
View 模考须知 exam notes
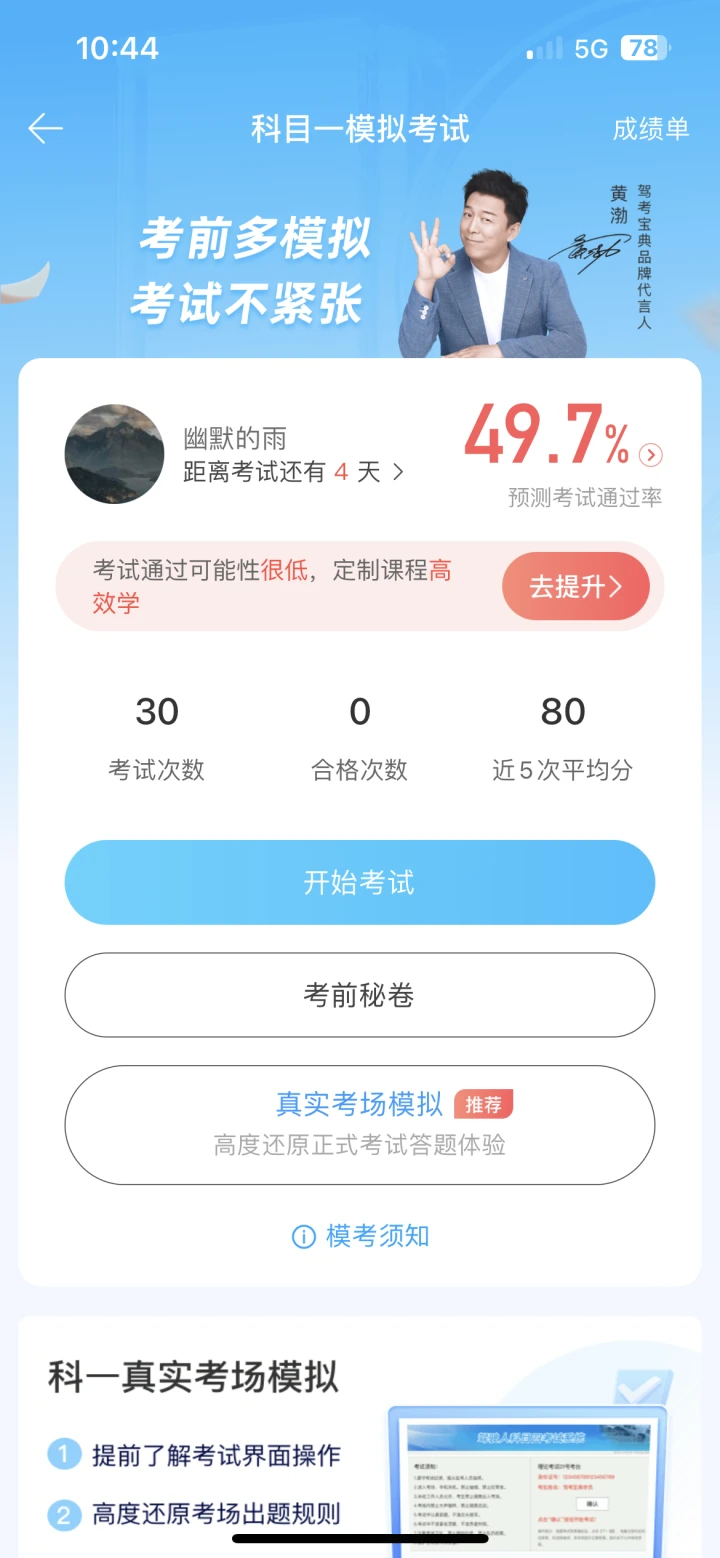[x=360, y=1236]
